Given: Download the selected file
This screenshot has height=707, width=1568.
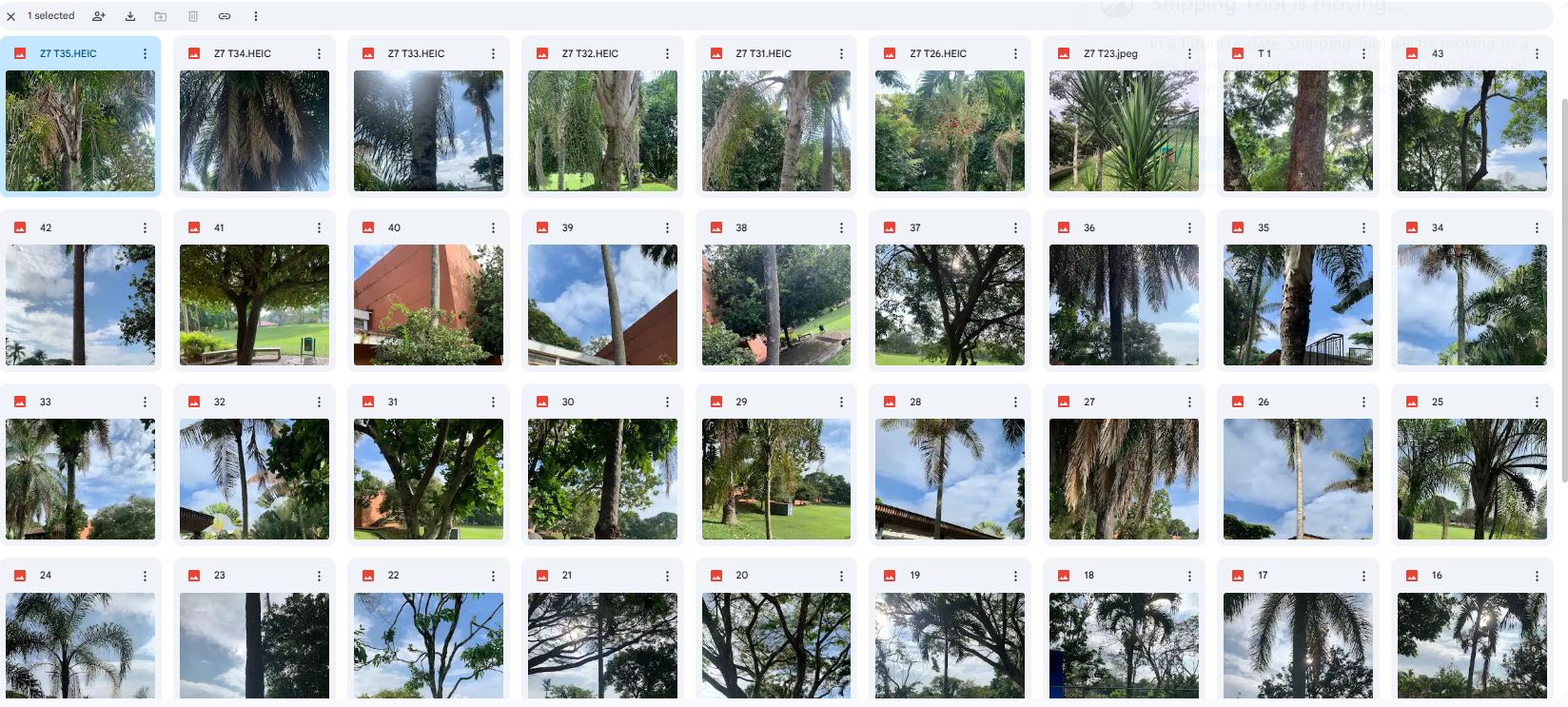Looking at the screenshot, I should pyautogui.click(x=130, y=16).
